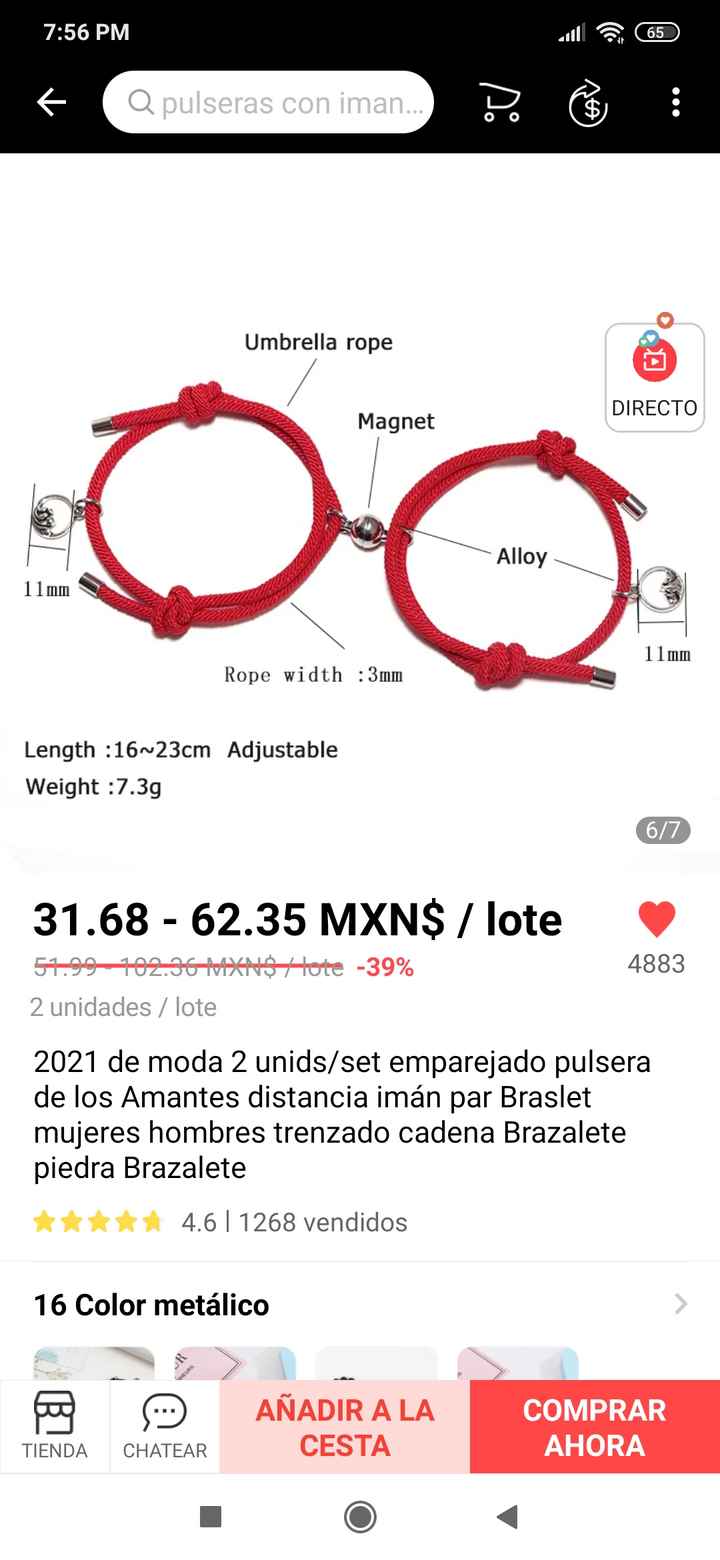Select the first color variant swatch
This screenshot has width=720, height=1560.
click(94, 1360)
